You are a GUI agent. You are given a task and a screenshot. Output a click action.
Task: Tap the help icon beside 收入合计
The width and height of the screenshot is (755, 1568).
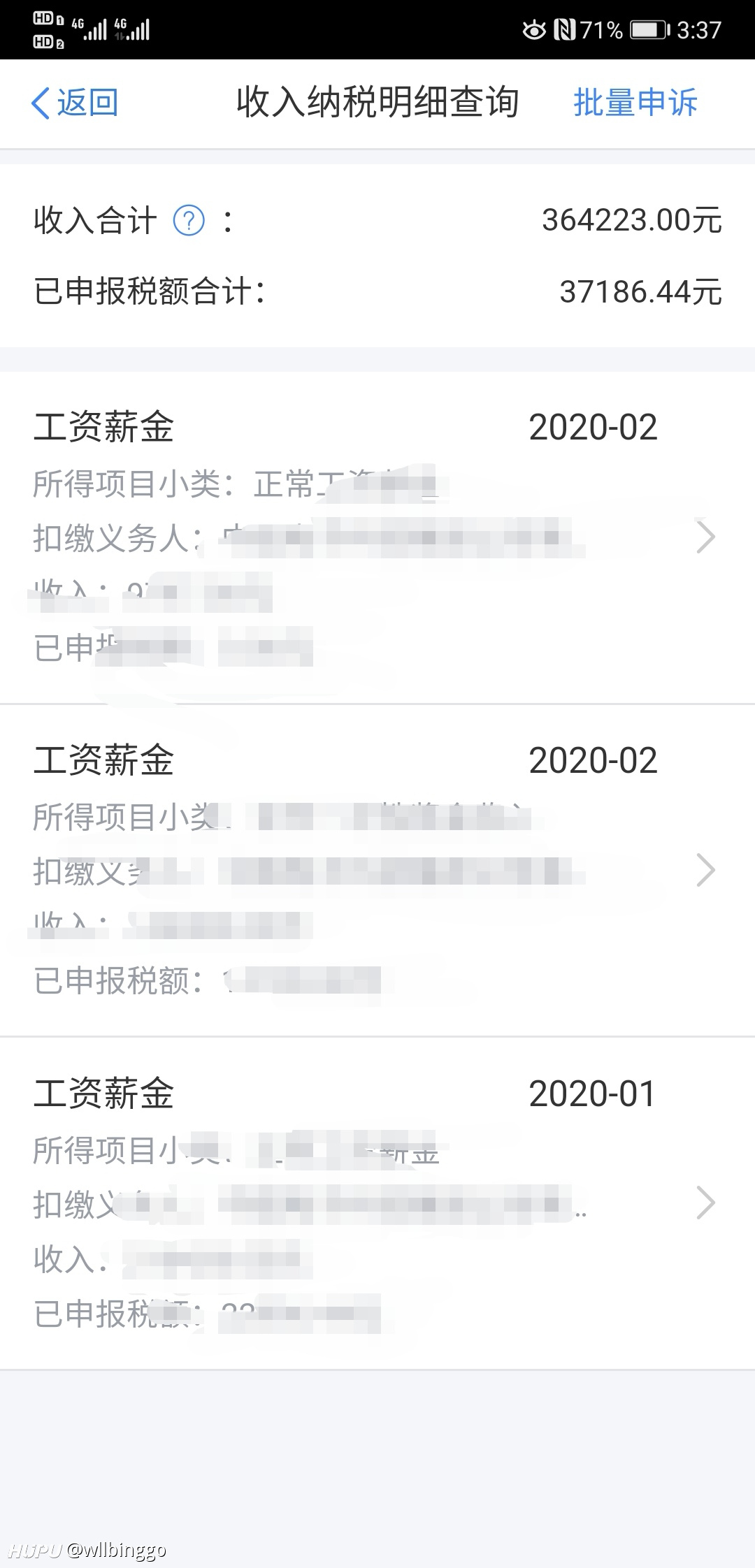coord(189,221)
